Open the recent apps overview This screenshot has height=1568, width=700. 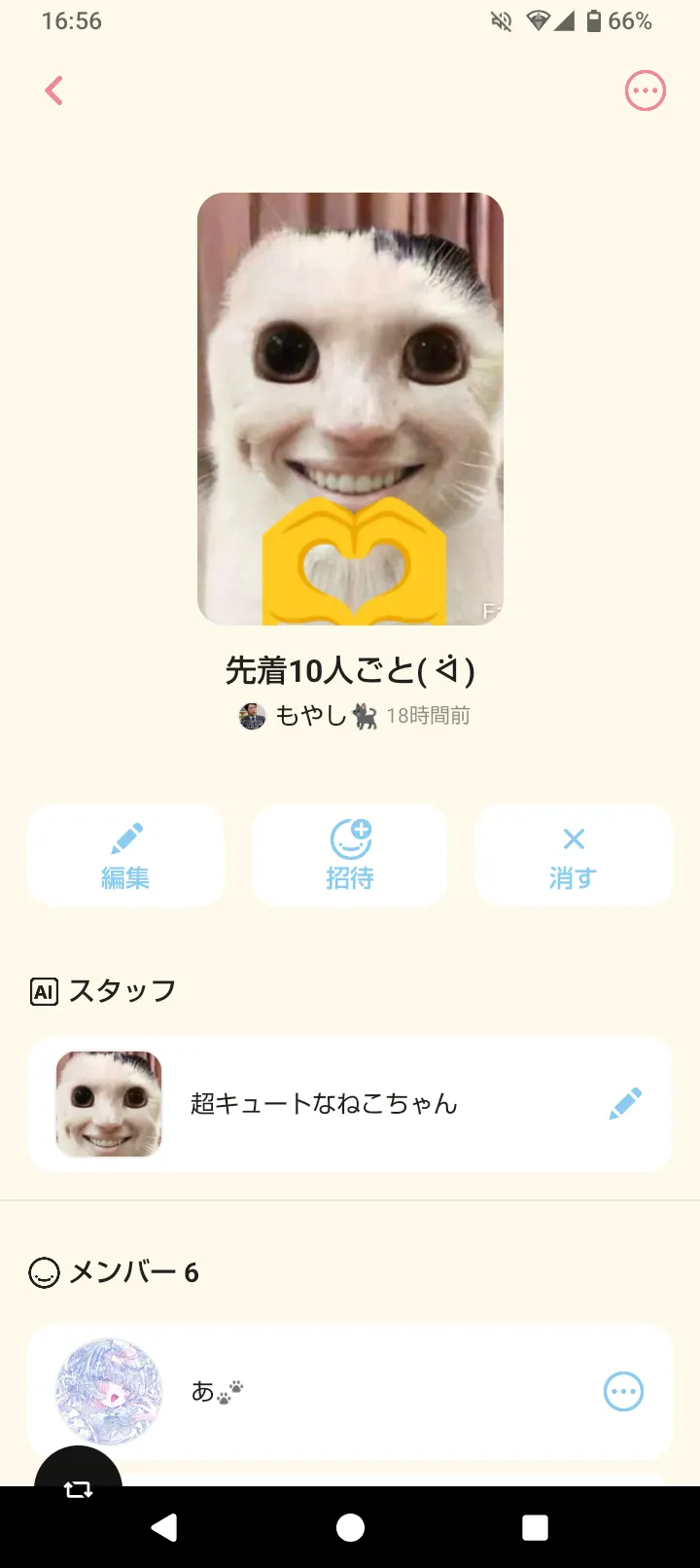pos(535,1528)
